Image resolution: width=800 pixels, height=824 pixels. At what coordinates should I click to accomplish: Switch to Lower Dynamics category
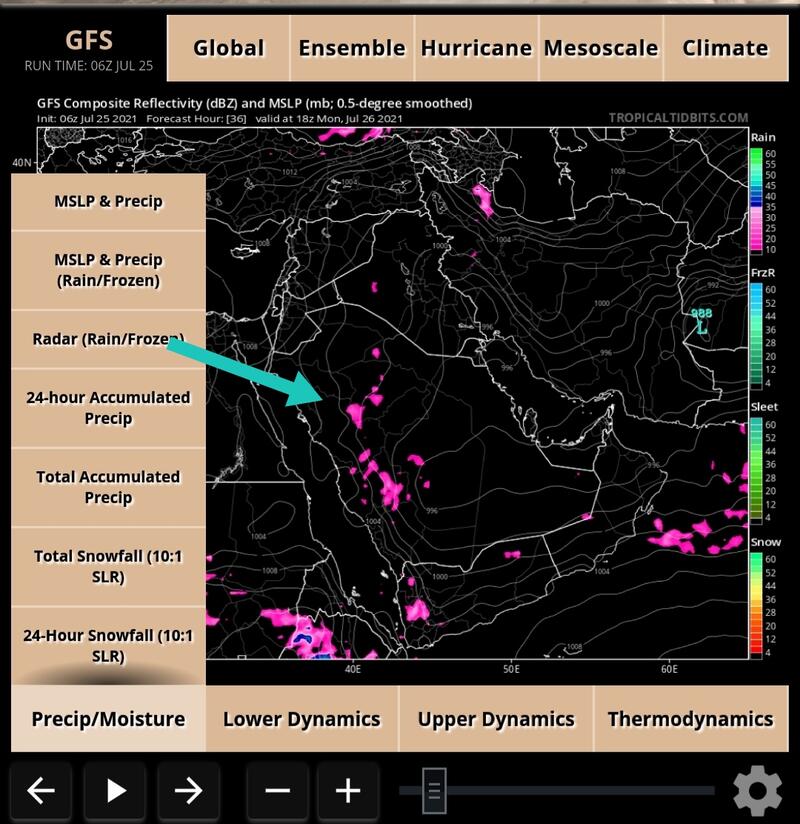pyautogui.click(x=302, y=719)
